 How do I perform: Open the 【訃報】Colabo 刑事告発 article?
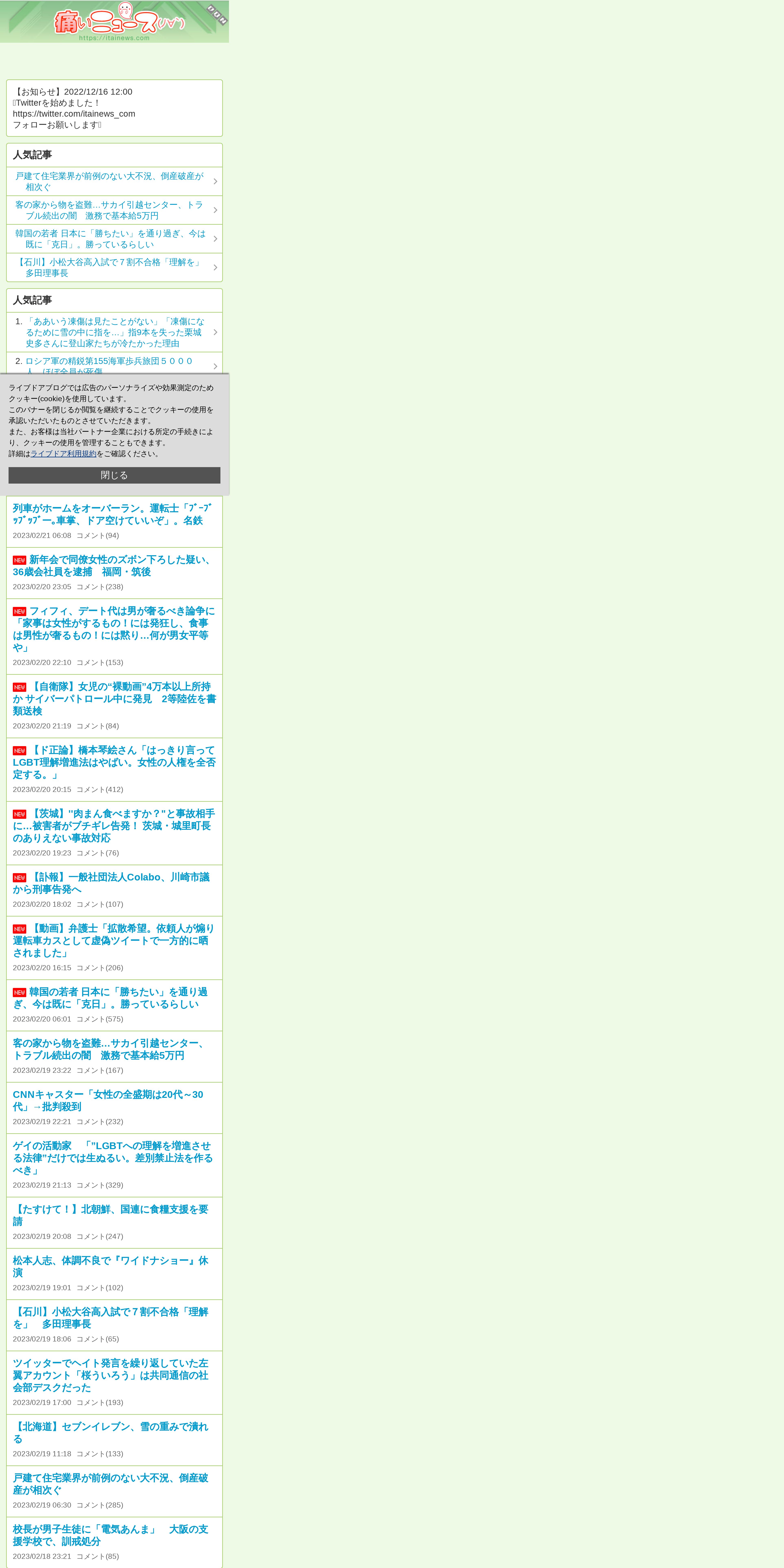111,883
